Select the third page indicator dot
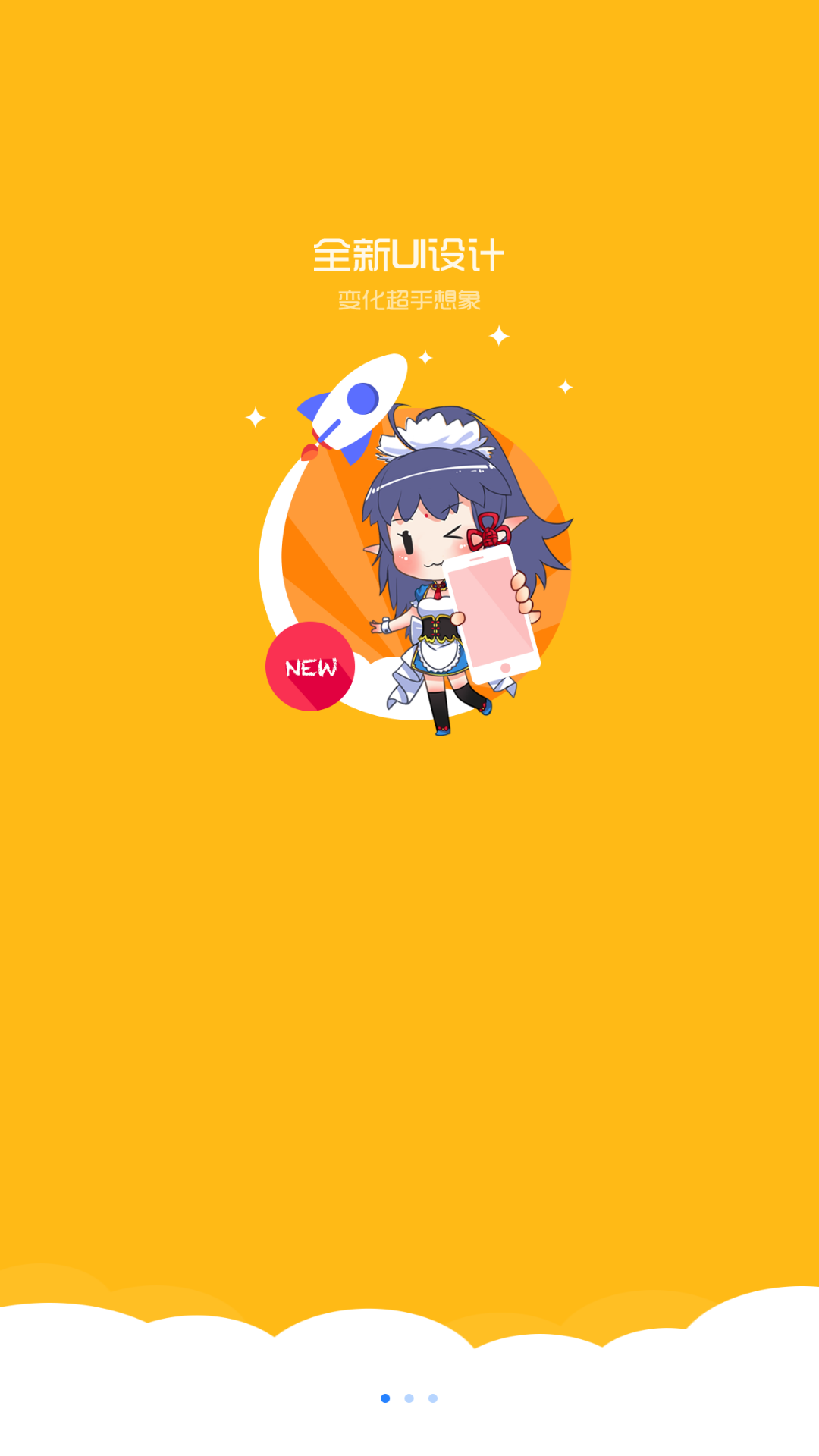This screenshot has height=1456, width=819. click(x=433, y=1398)
